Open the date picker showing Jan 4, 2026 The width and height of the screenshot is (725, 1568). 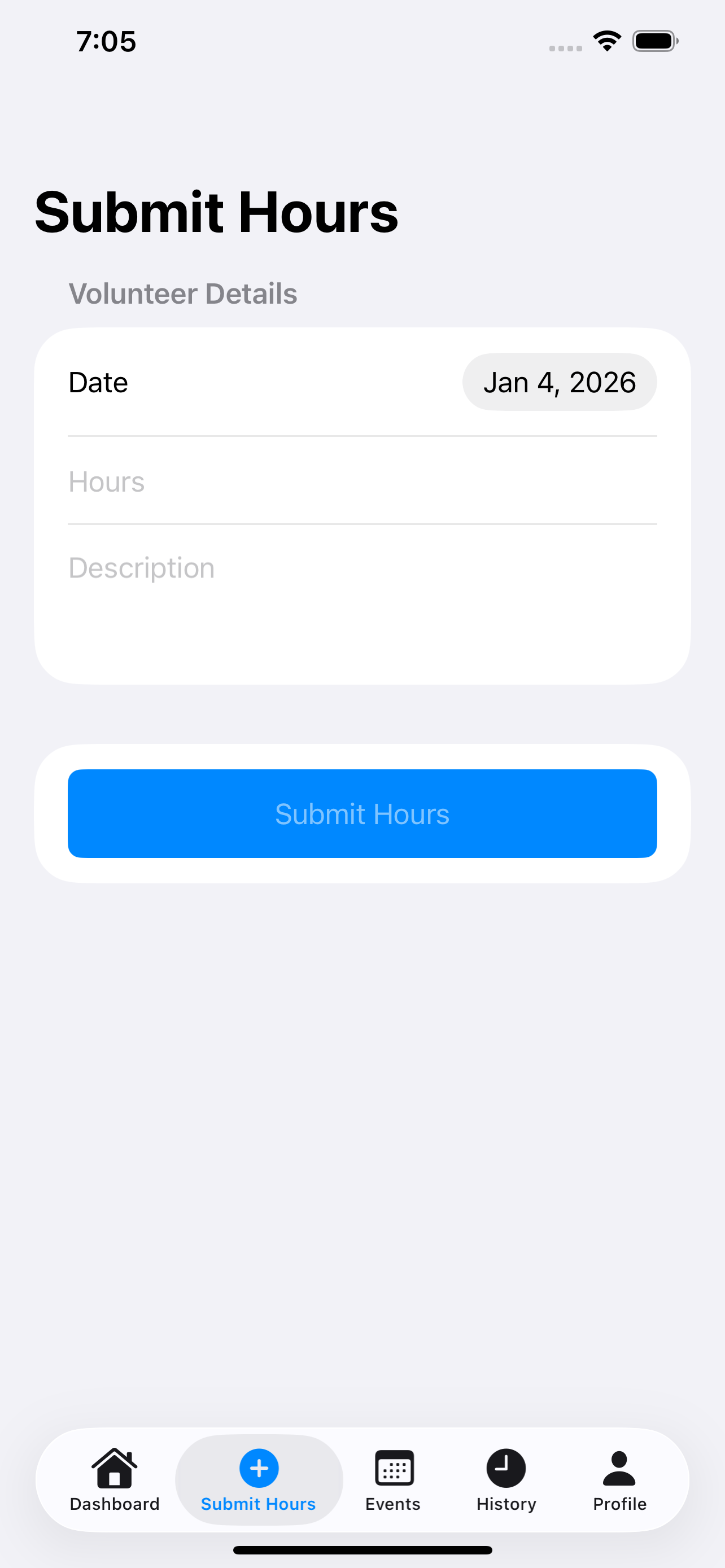click(560, 382)
